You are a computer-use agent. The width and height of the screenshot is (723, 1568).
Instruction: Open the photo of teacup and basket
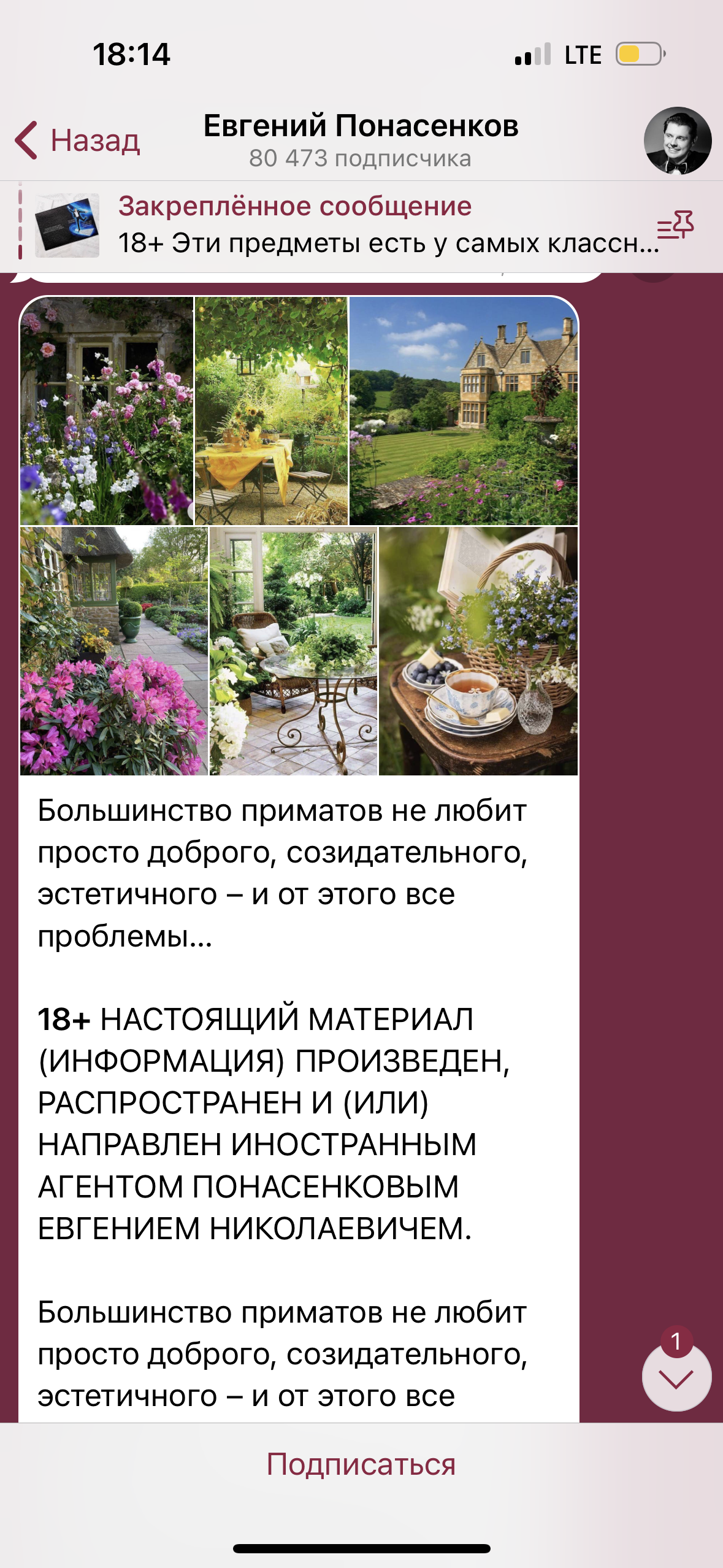478,651
